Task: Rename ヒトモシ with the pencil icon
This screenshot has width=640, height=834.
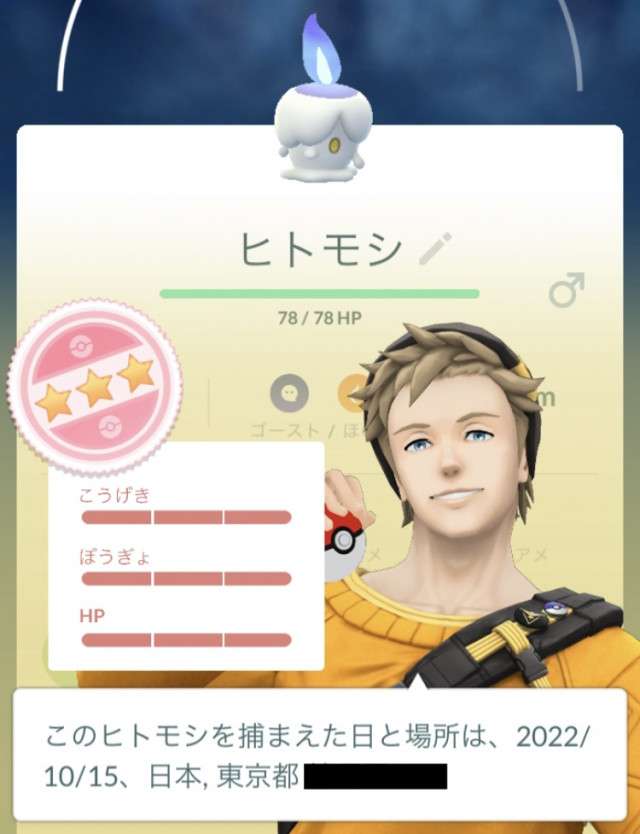Action: (x=436, y=248)
